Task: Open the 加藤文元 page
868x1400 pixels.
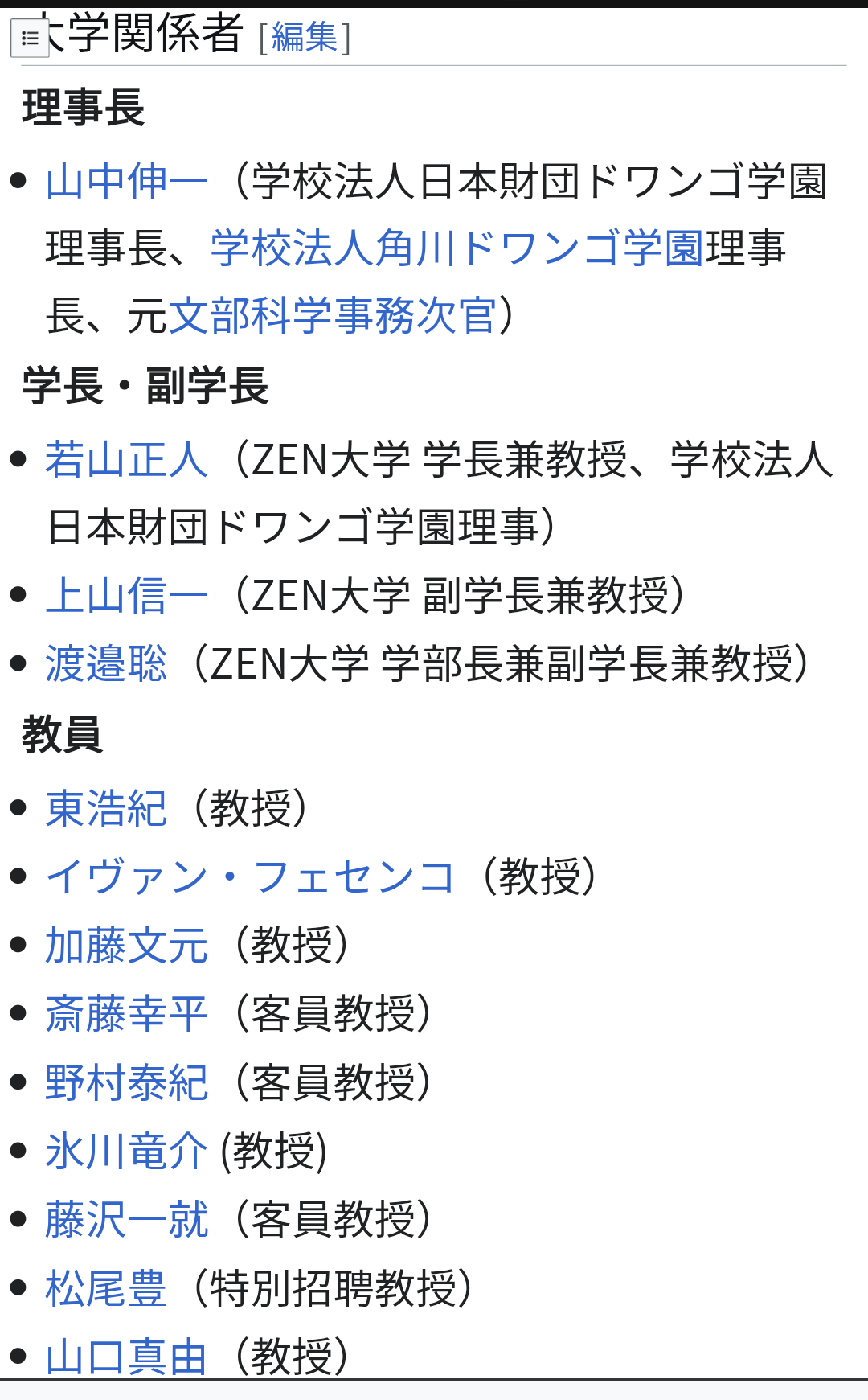Action: 126,946
